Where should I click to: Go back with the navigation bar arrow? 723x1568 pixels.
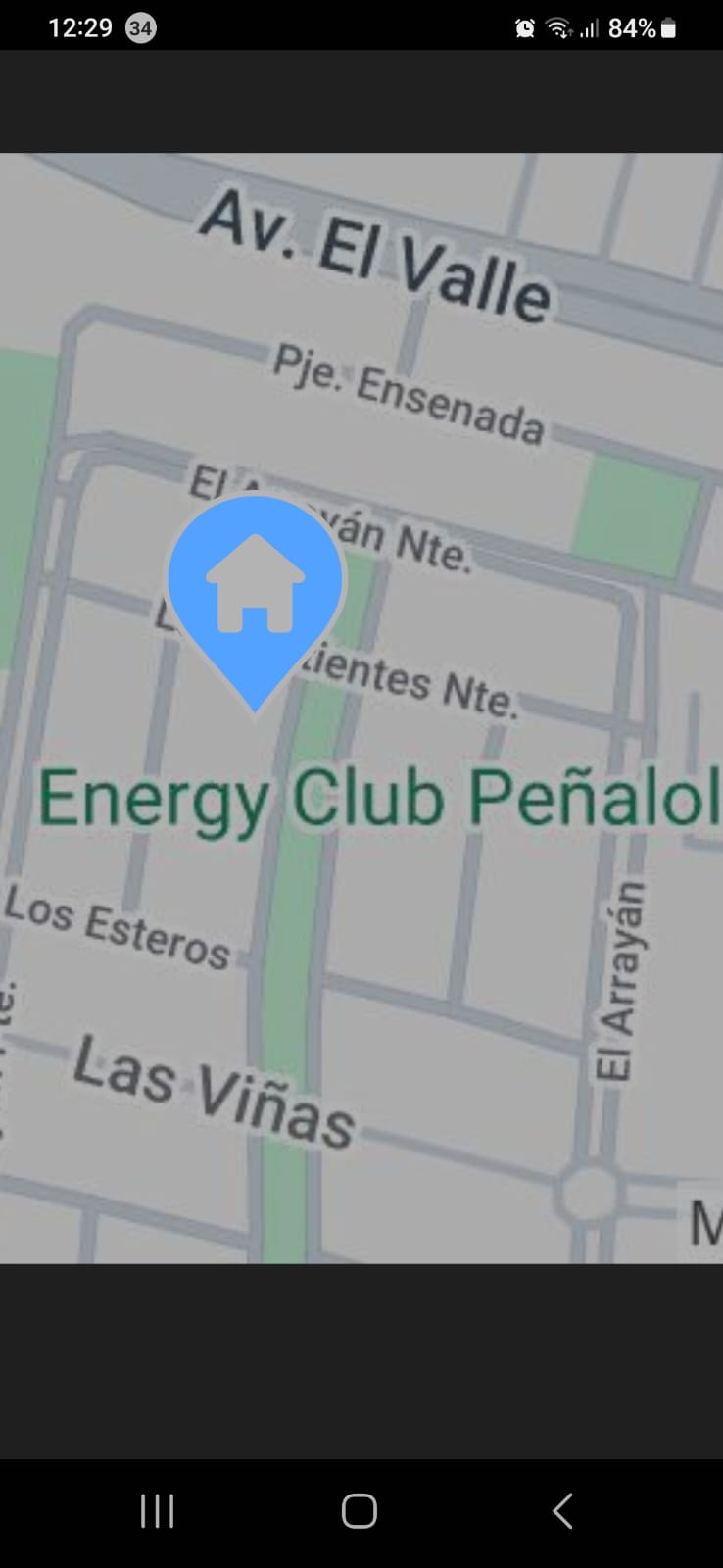[x=562, y=1511]
